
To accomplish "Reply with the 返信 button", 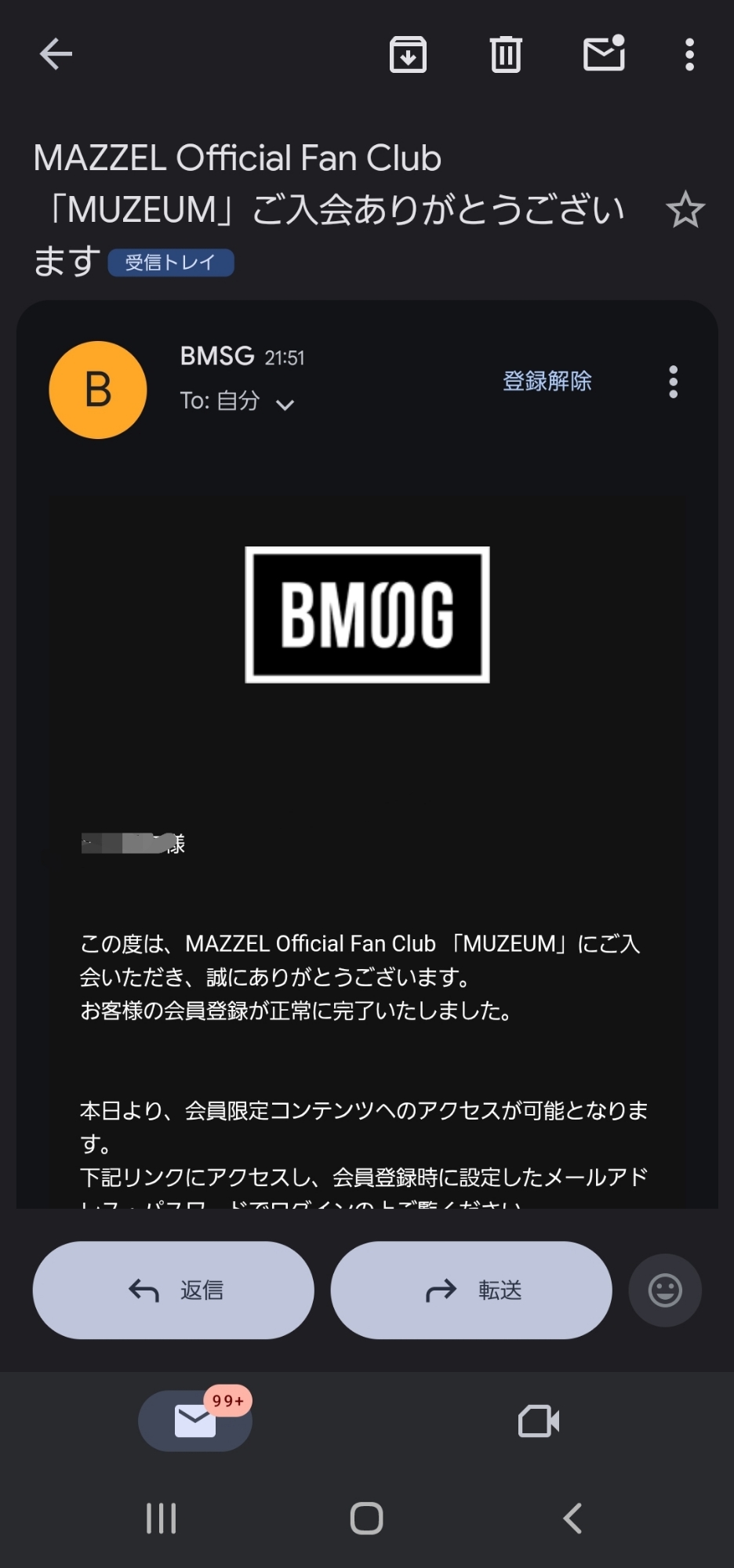I will (x=173, y=1290).
